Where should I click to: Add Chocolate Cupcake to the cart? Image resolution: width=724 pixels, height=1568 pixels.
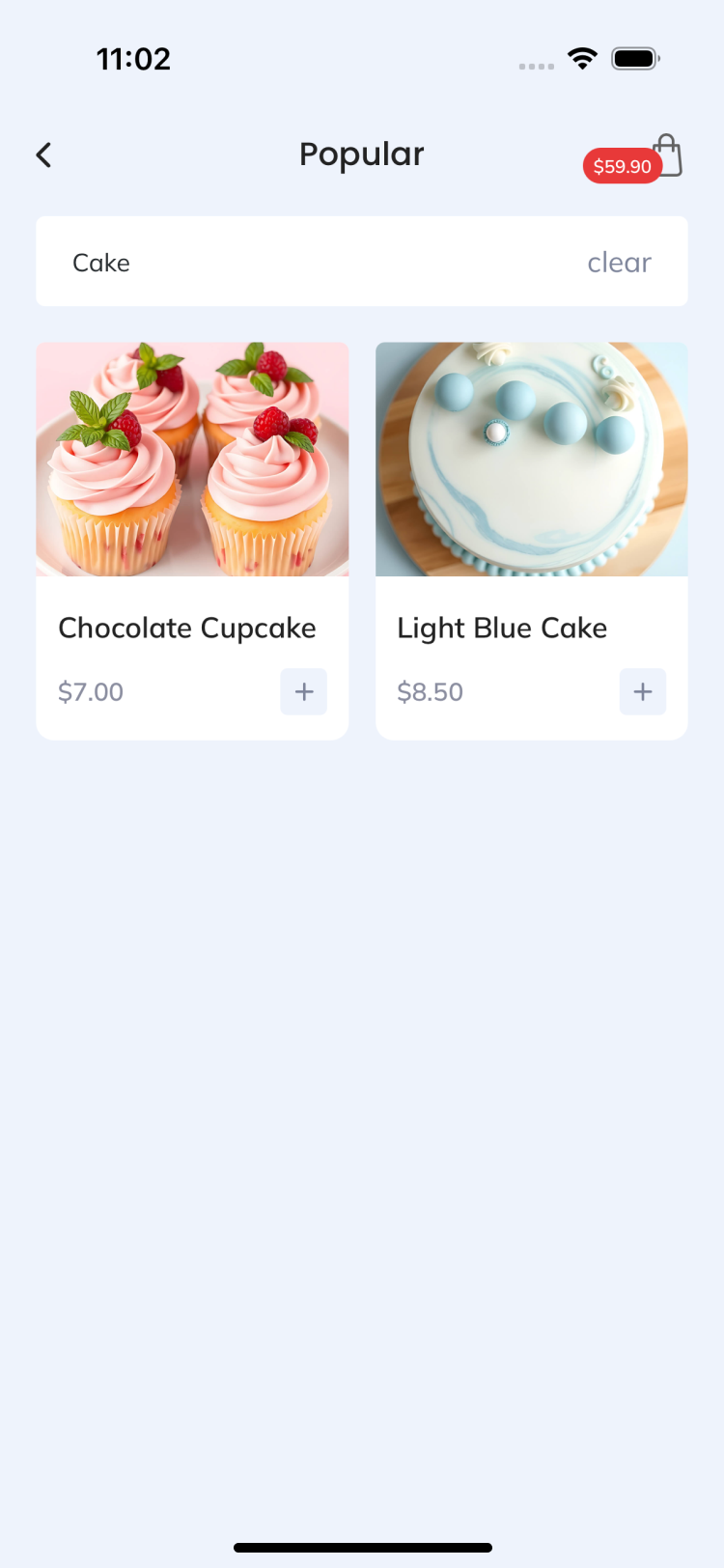click(304, 692)
